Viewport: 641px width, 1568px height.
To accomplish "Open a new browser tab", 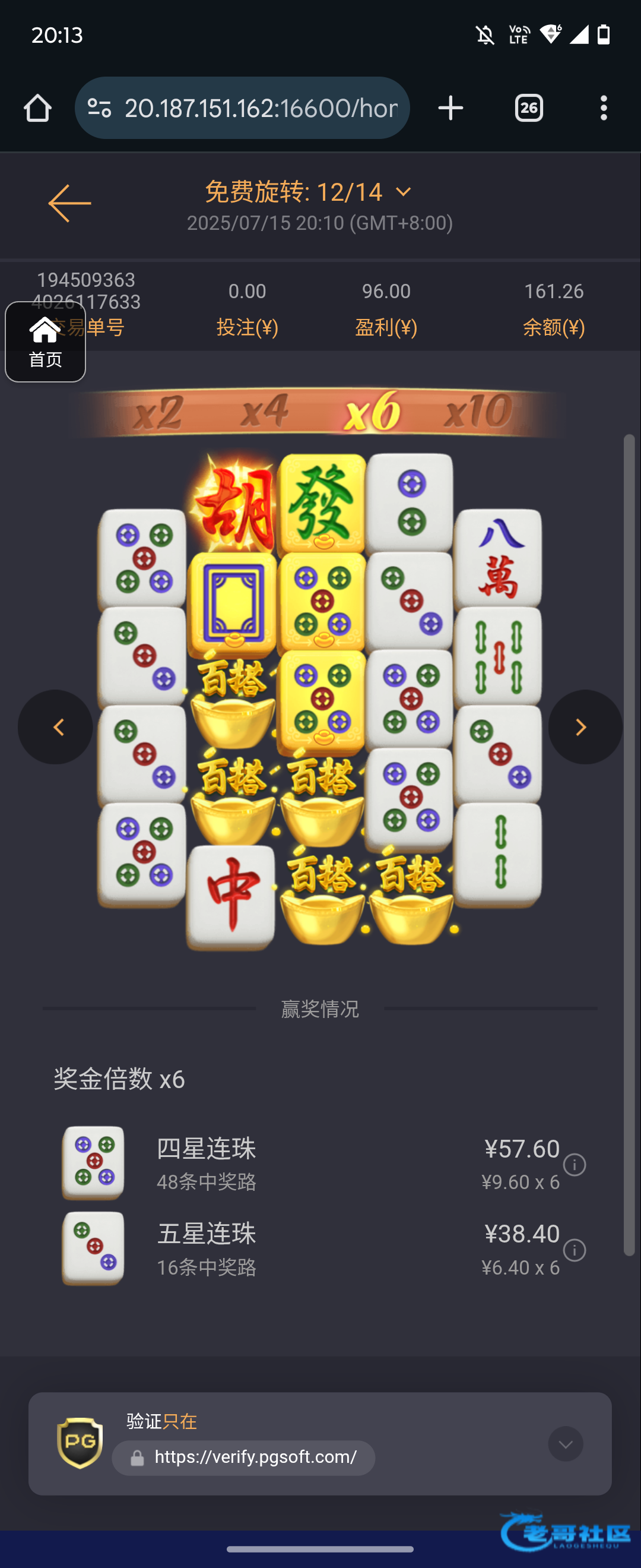I will pos(450,108).
